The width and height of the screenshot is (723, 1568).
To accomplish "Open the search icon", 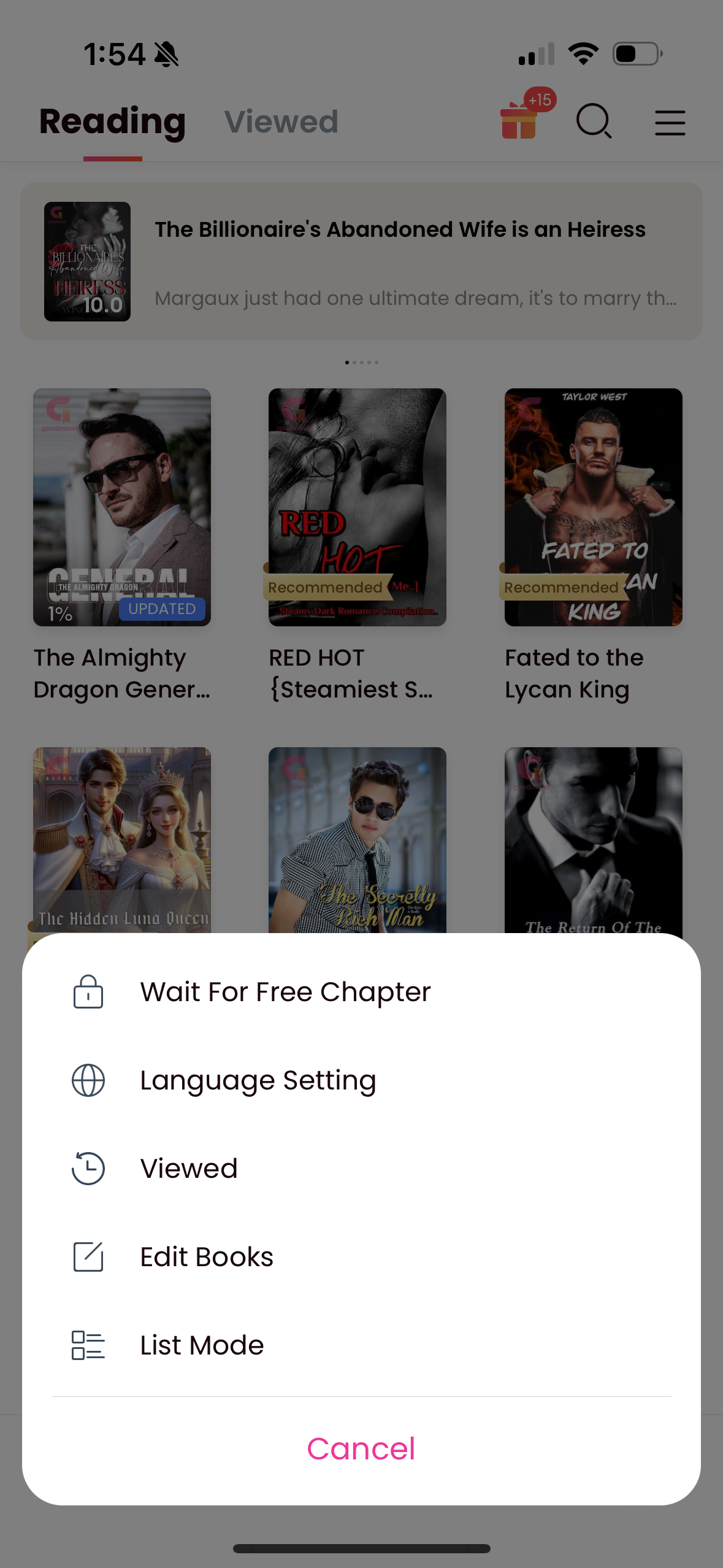I will [593, 121].
